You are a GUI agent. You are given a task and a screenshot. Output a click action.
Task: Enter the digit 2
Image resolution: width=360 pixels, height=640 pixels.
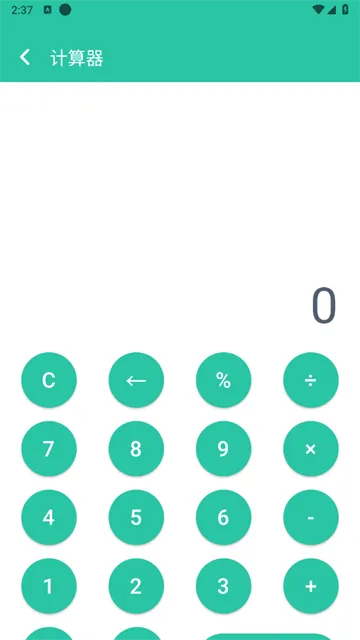(136, 586)
